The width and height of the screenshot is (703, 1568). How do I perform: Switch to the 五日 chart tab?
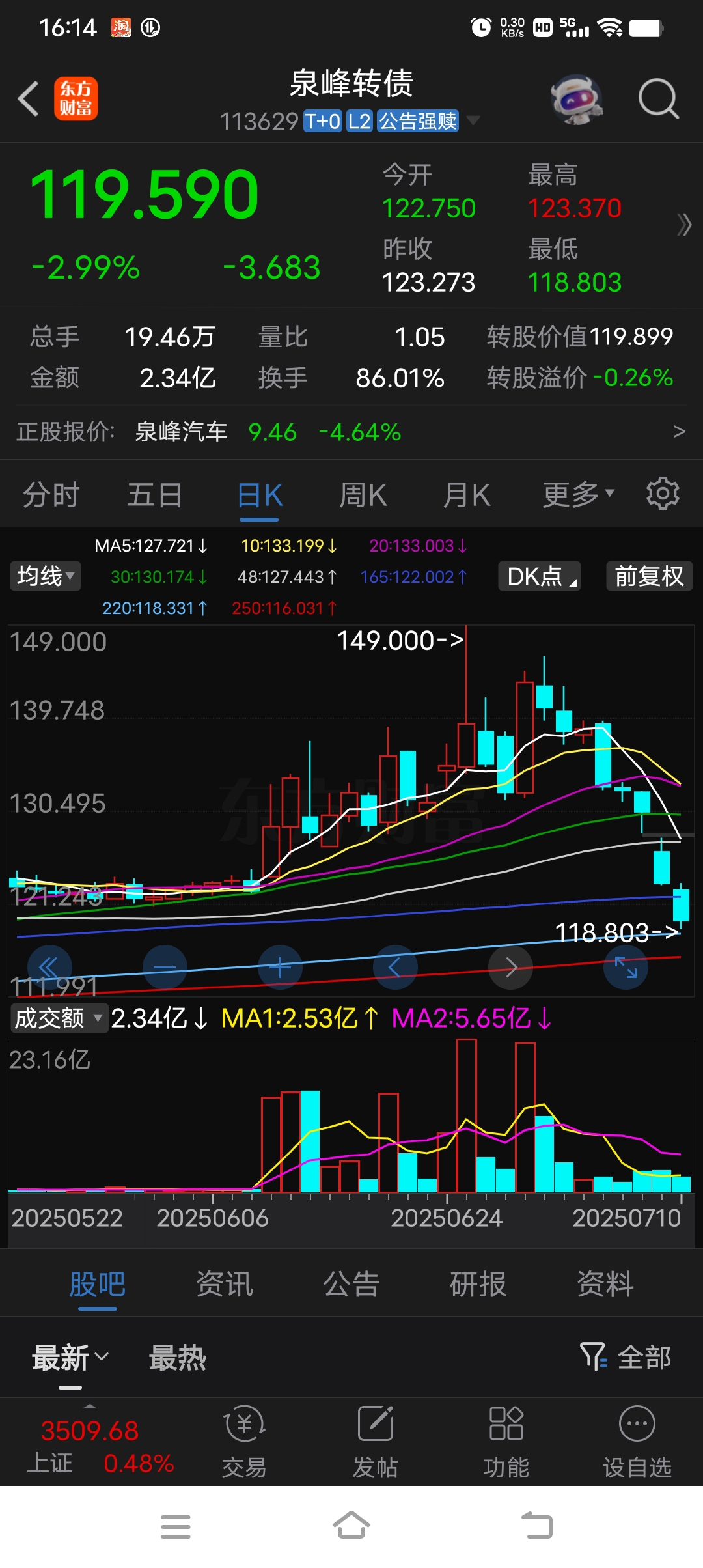tap(154, 495)
